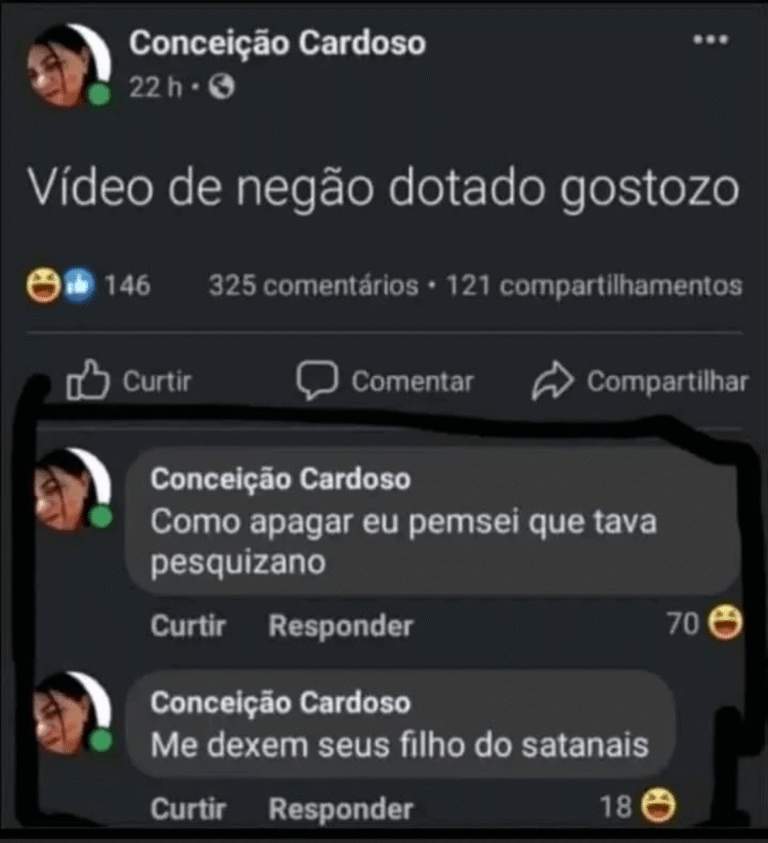Like the comment 'Me dexem seus filho'
Screen dimensions: 768x843
(x=188, y=808)
